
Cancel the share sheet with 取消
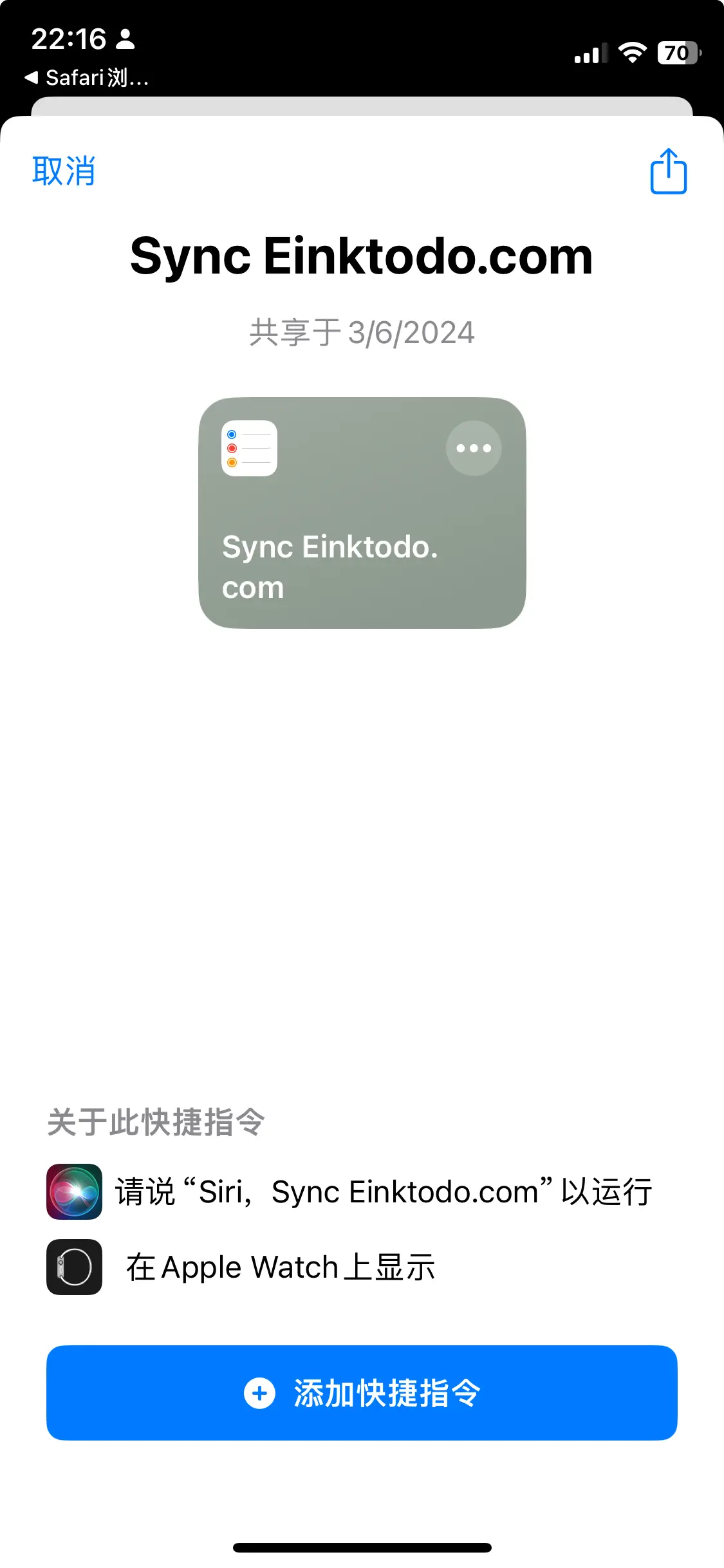(63, 171)
